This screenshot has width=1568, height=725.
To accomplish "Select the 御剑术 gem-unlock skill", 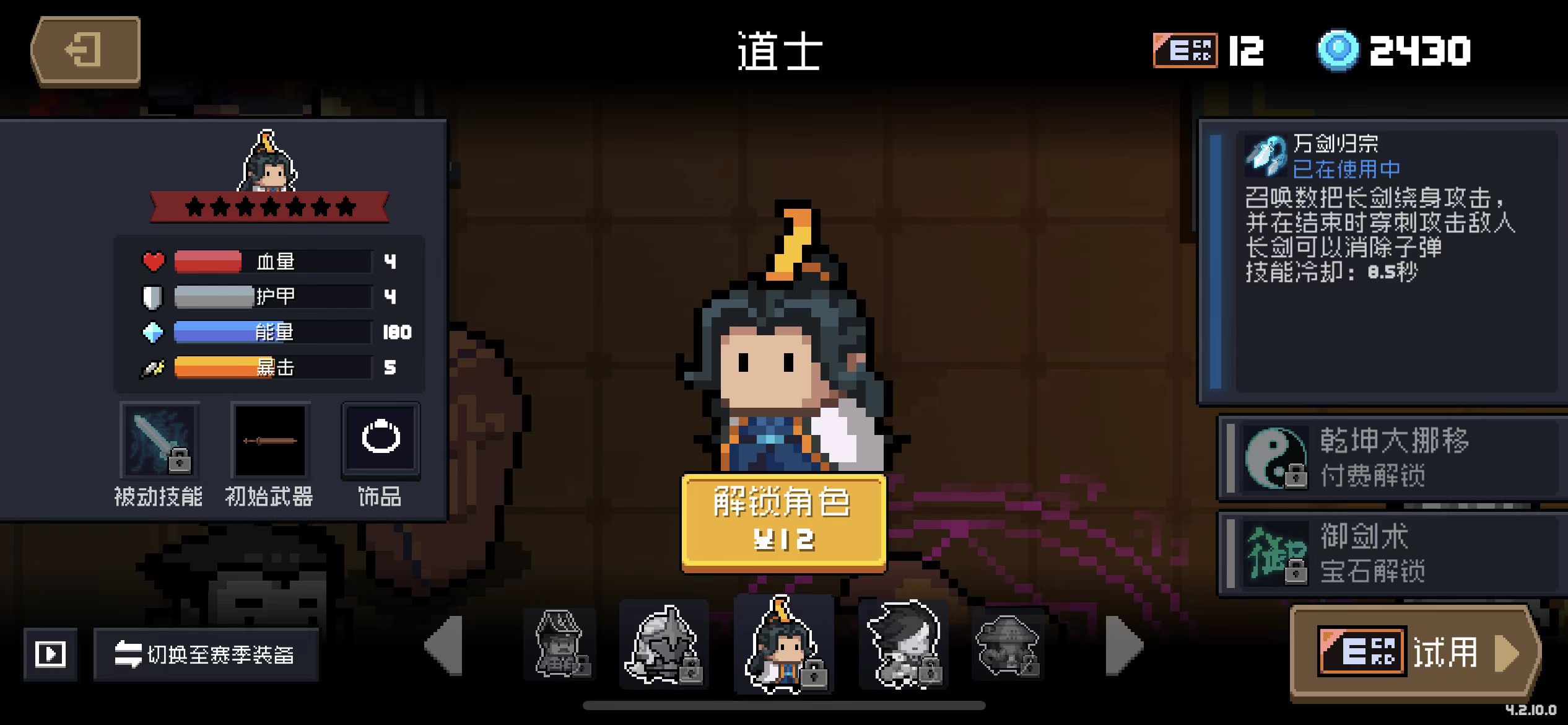I will coord(1390,553).
